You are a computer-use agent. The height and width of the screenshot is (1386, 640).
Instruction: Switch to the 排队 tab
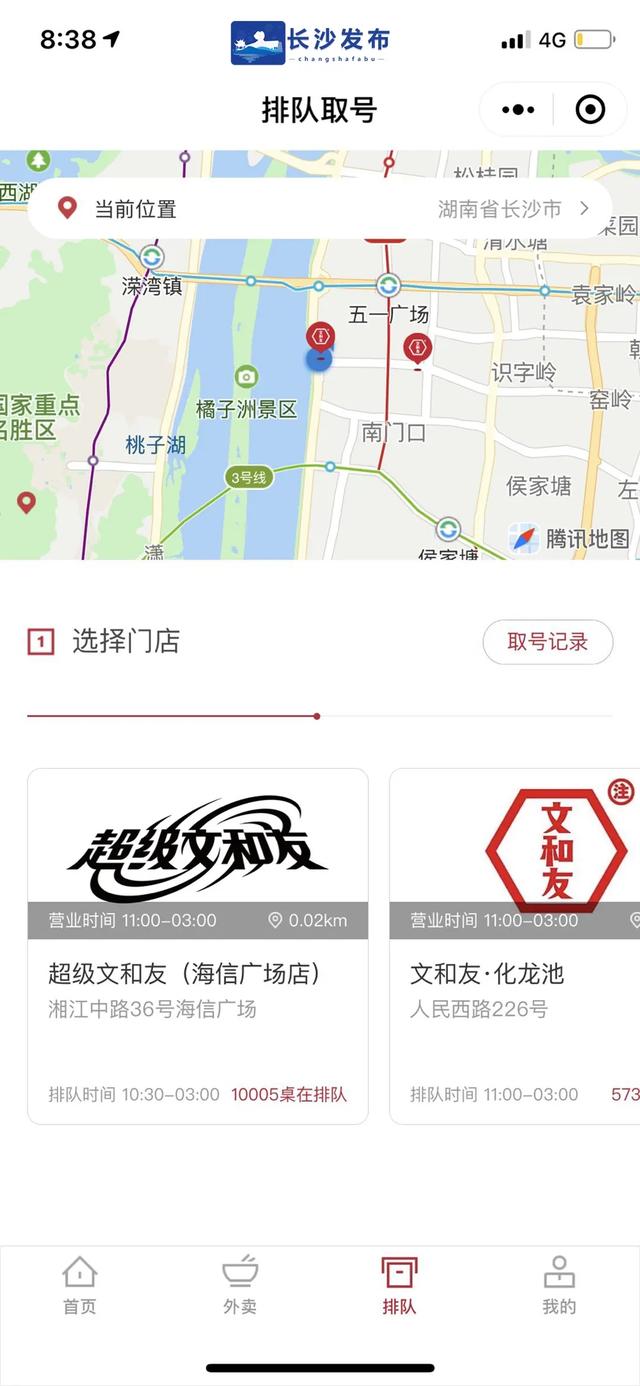tap(399, 1286)
